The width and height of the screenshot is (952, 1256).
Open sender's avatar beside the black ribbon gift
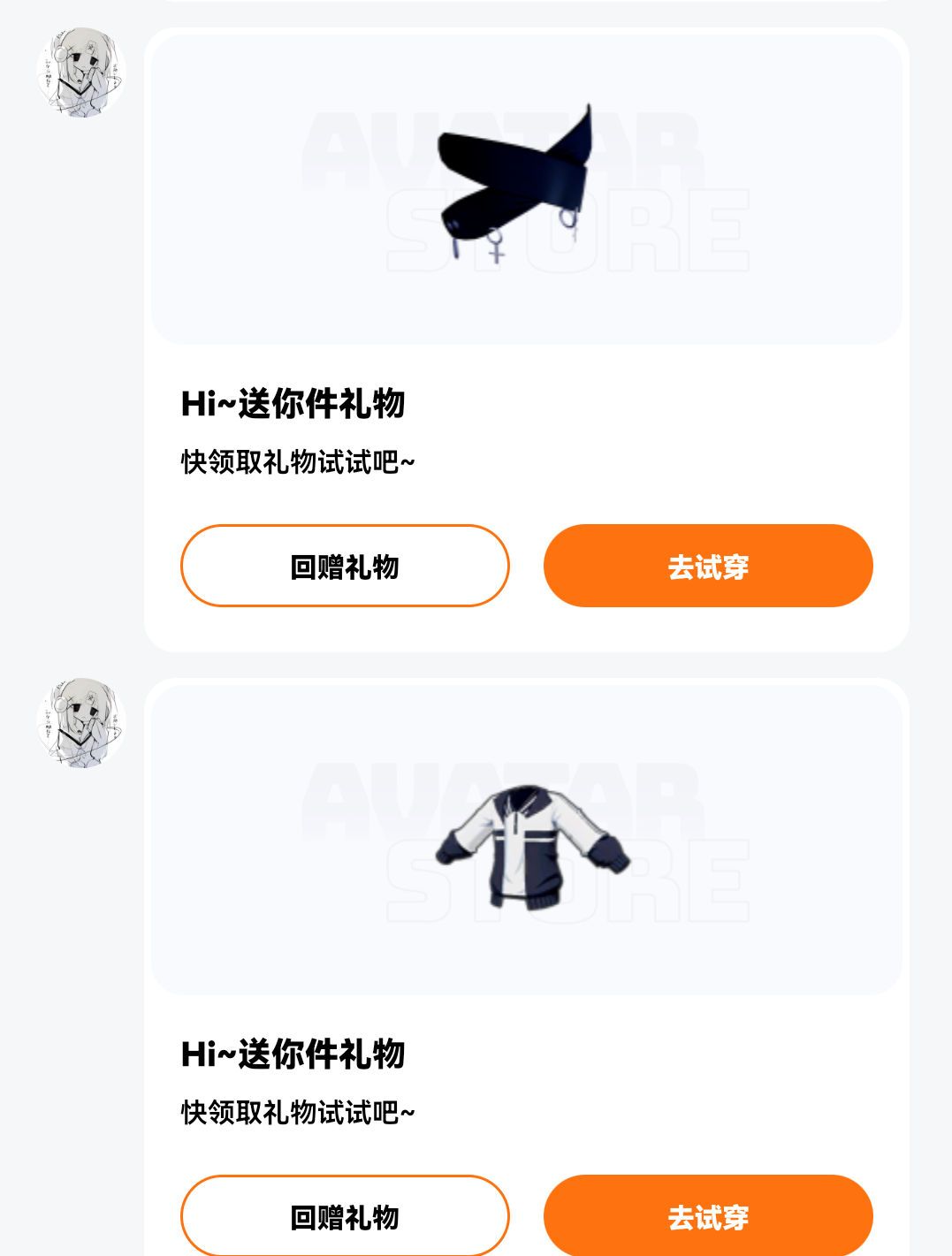[81, 72]
